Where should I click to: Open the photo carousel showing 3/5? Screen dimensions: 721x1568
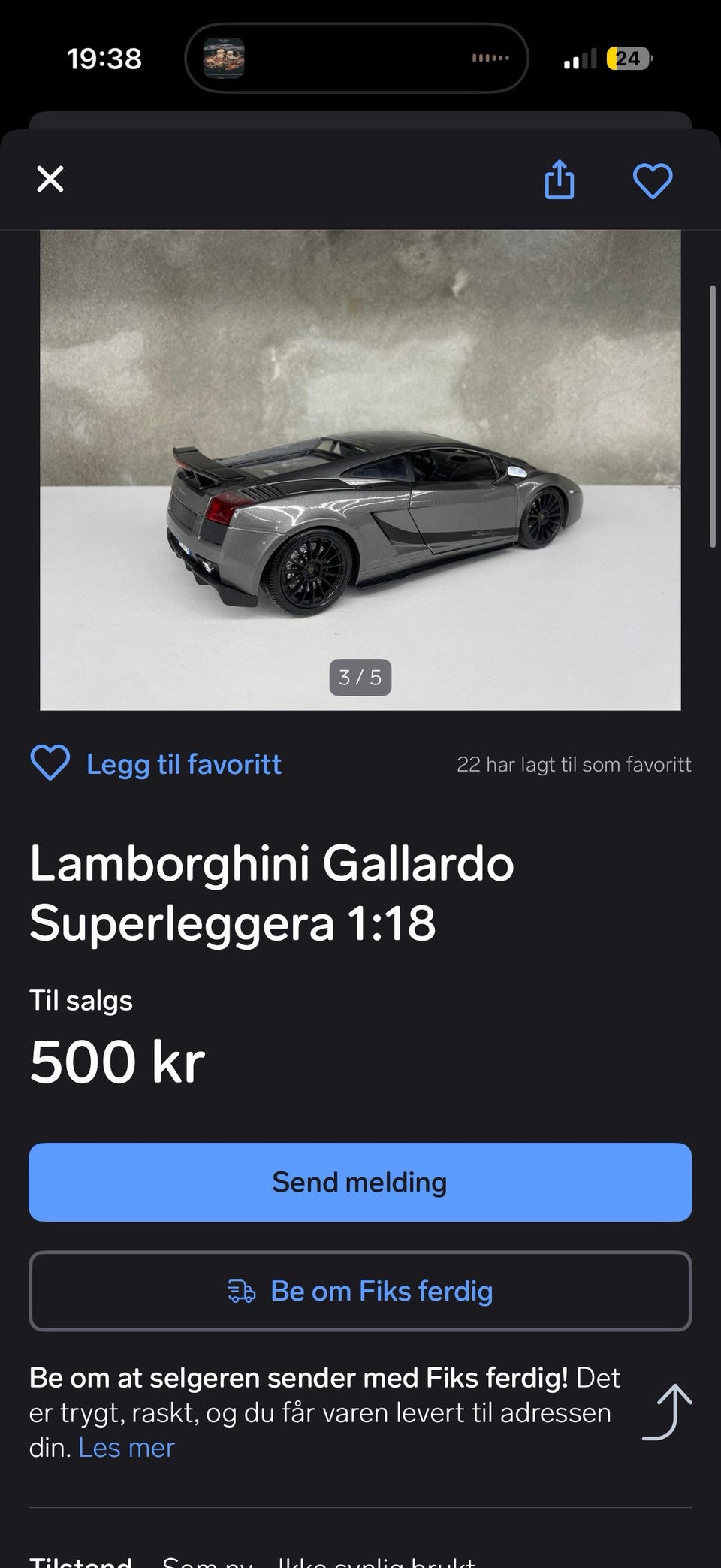(x=360, y=676)
